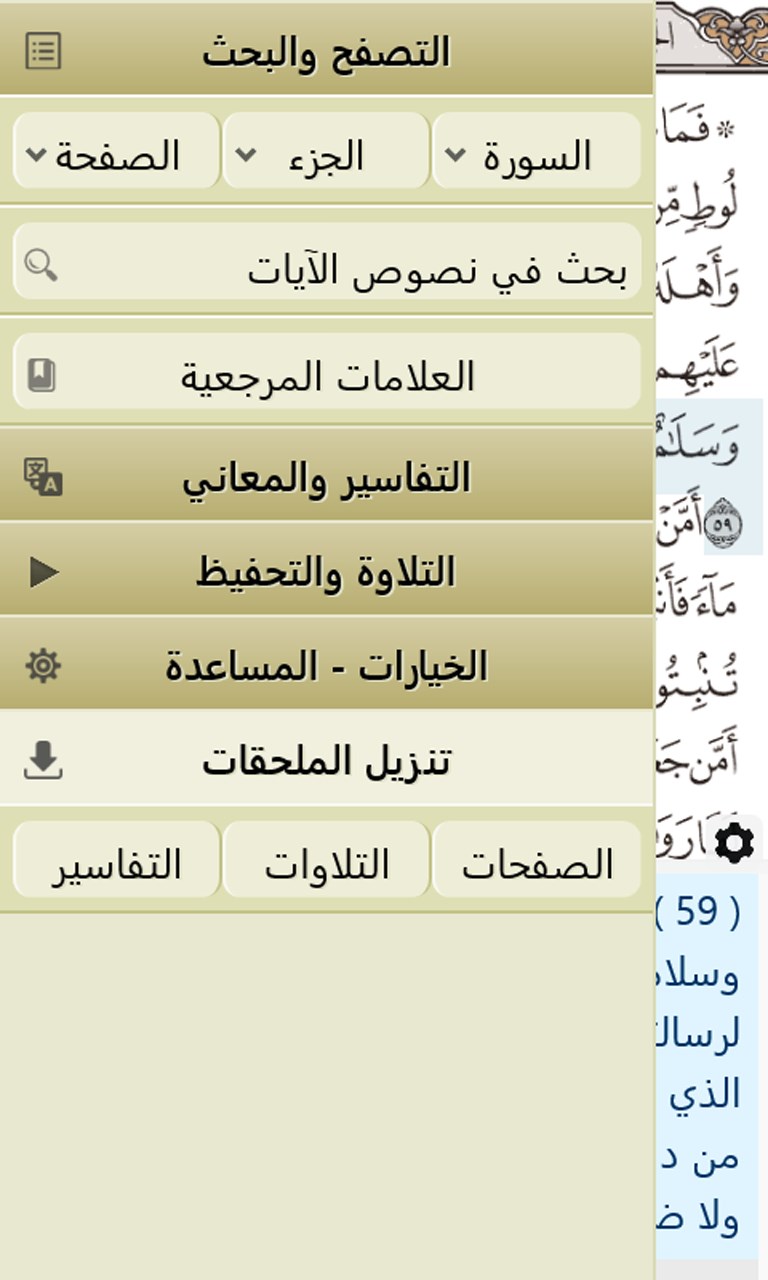Select التلاوات download button

tap(326, 864)
